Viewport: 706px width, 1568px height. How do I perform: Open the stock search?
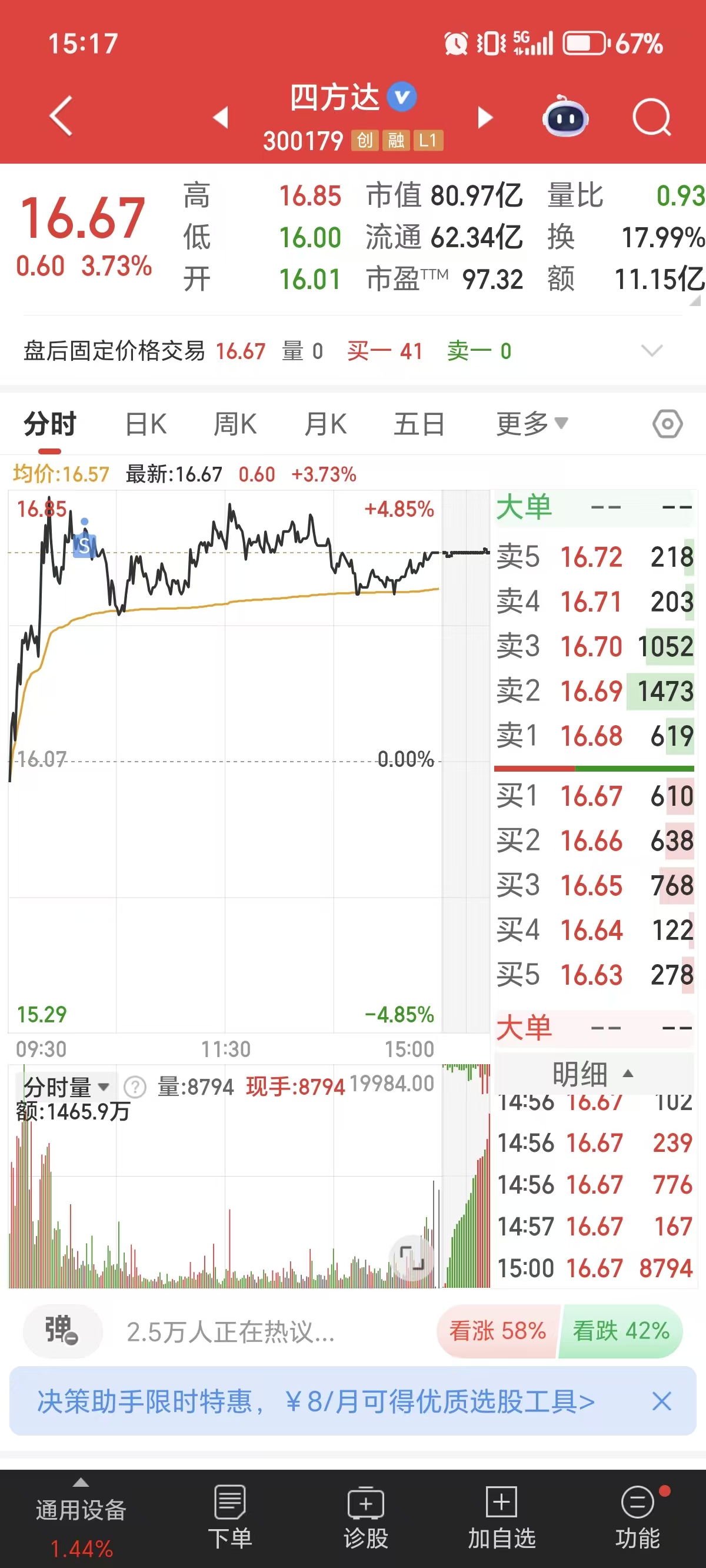pyautogui.click(x=651, y=117)
